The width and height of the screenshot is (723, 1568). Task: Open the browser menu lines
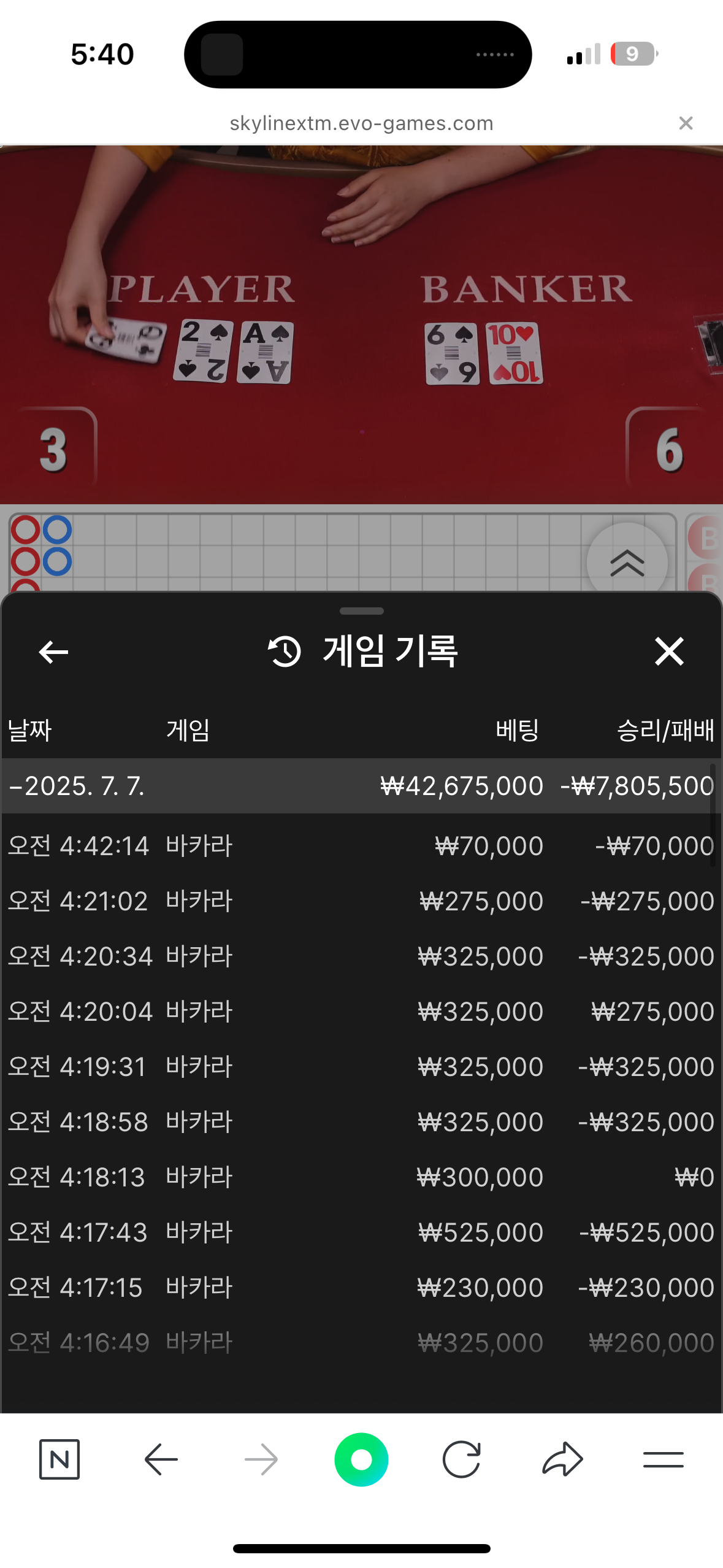tap(664, 1459)
